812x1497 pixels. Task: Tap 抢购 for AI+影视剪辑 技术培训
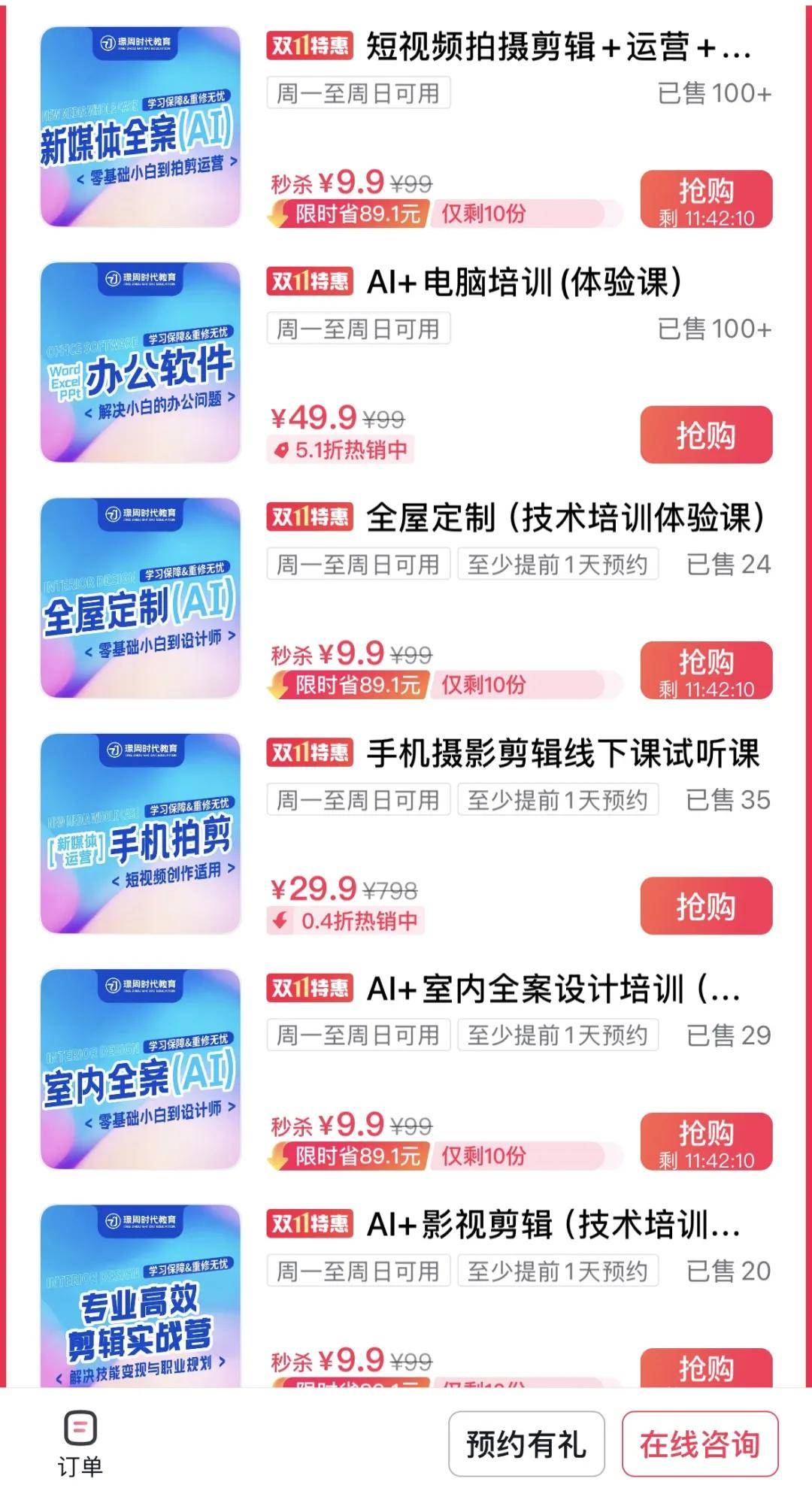706,1368
